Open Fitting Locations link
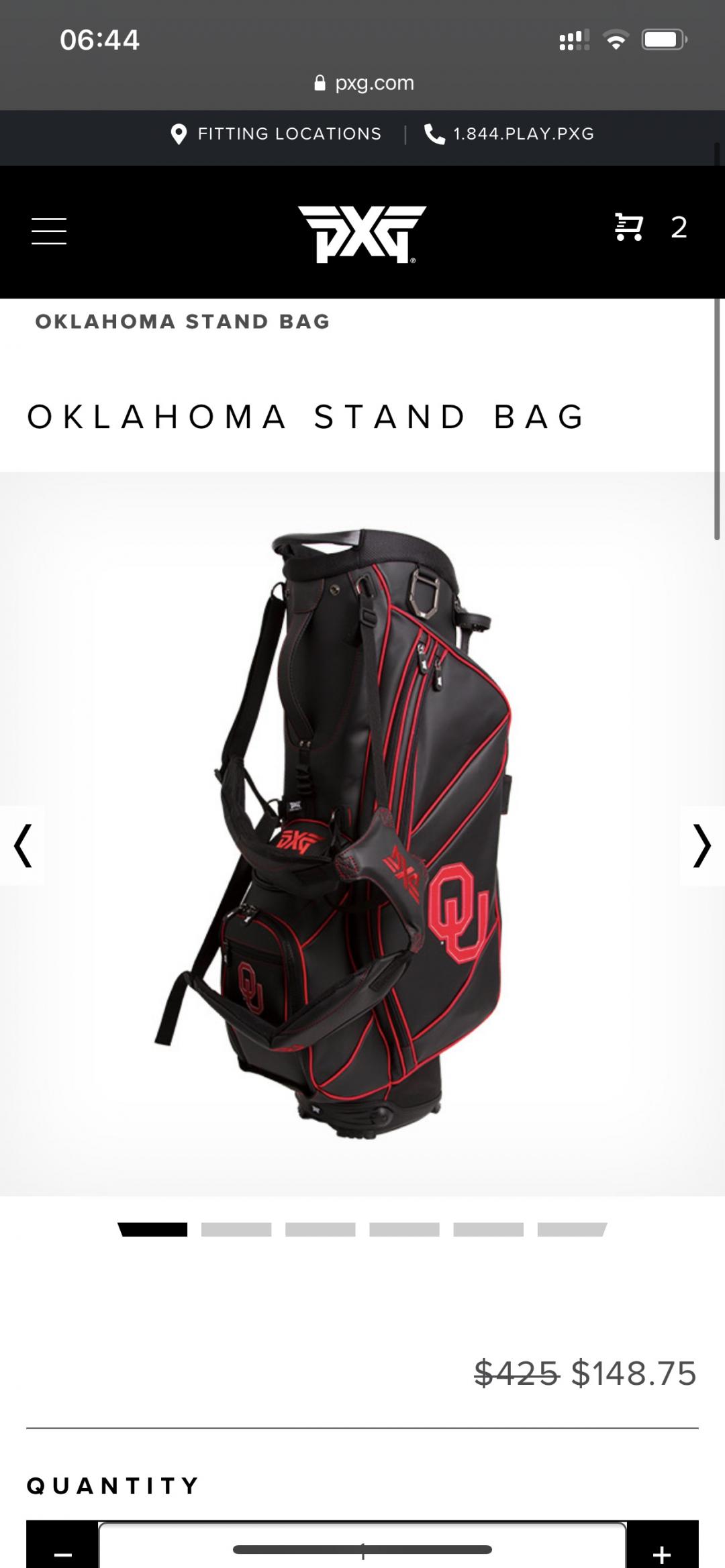 (277, 134)
